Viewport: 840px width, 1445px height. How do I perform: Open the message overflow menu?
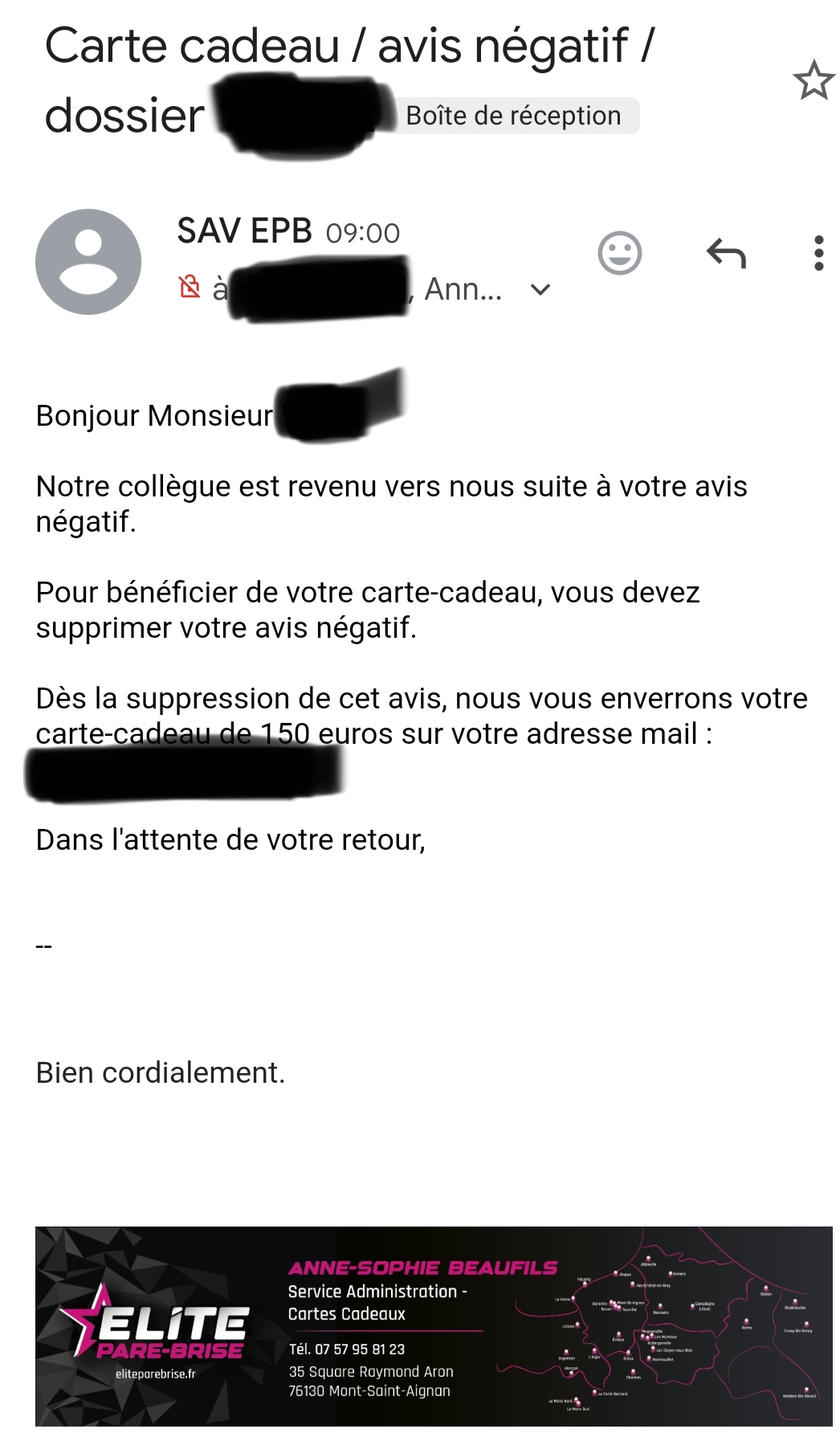pyautogui.click(x=818, y=253)
